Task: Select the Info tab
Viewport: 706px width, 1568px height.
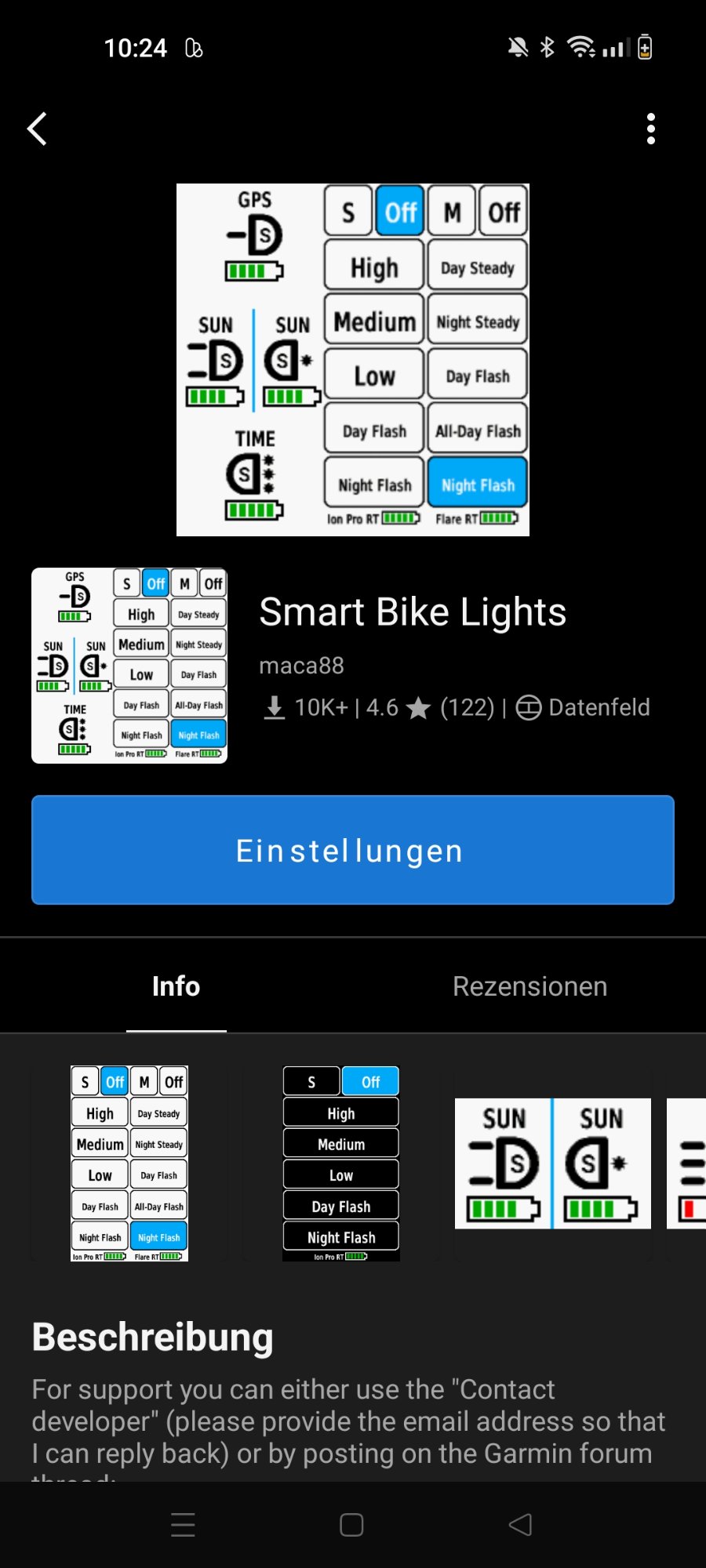Action: coord(176,986)
